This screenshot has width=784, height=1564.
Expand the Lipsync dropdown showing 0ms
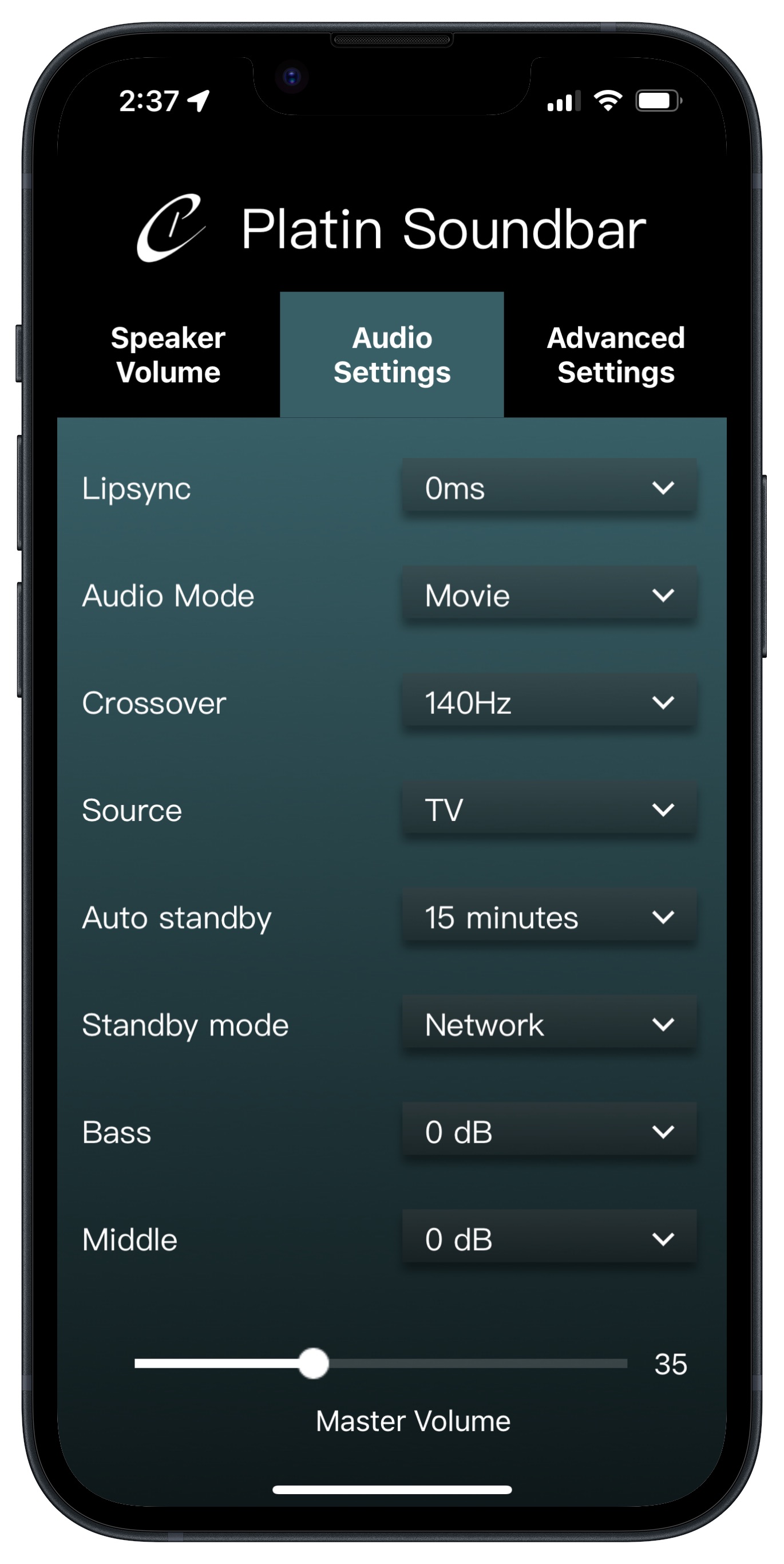tap(549, 488)
